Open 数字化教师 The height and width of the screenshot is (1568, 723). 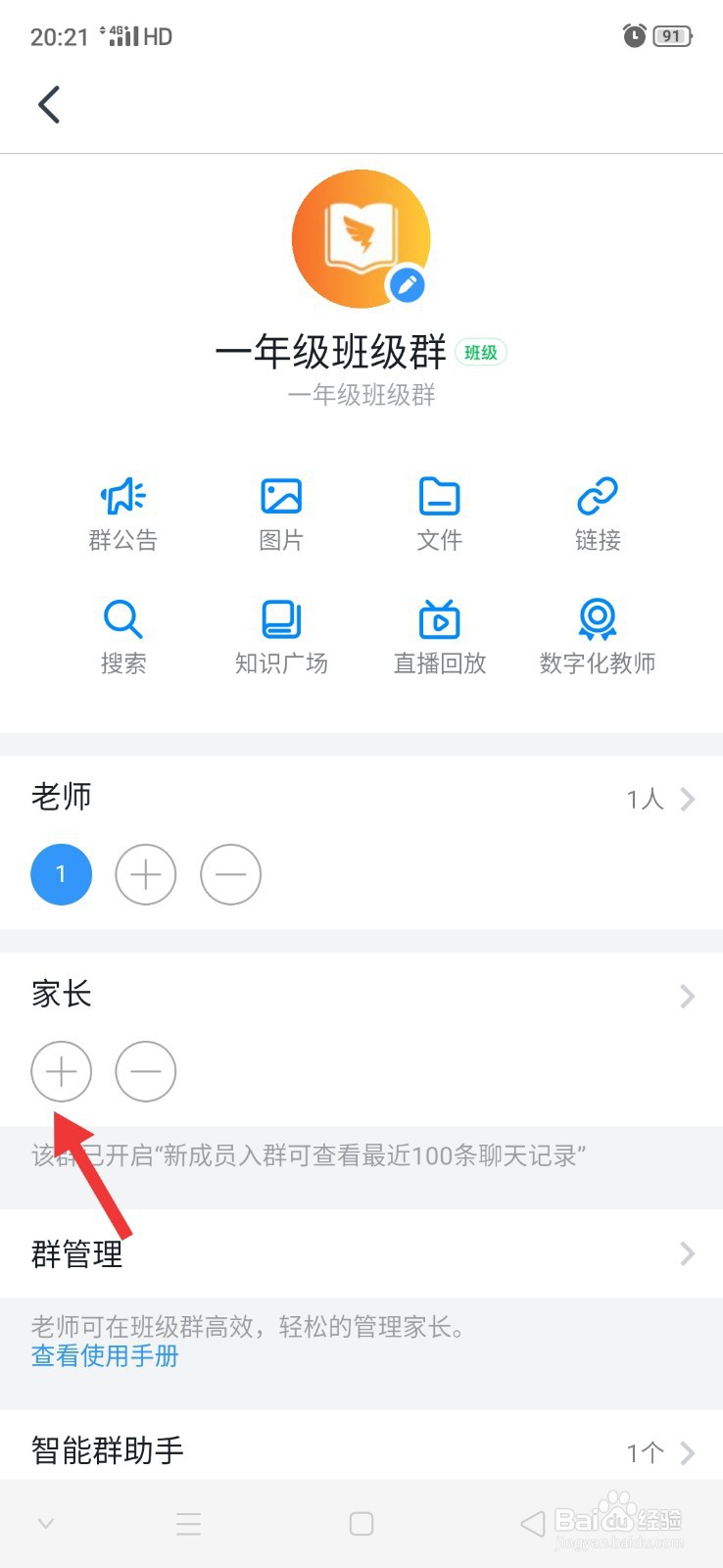point(598,637)
